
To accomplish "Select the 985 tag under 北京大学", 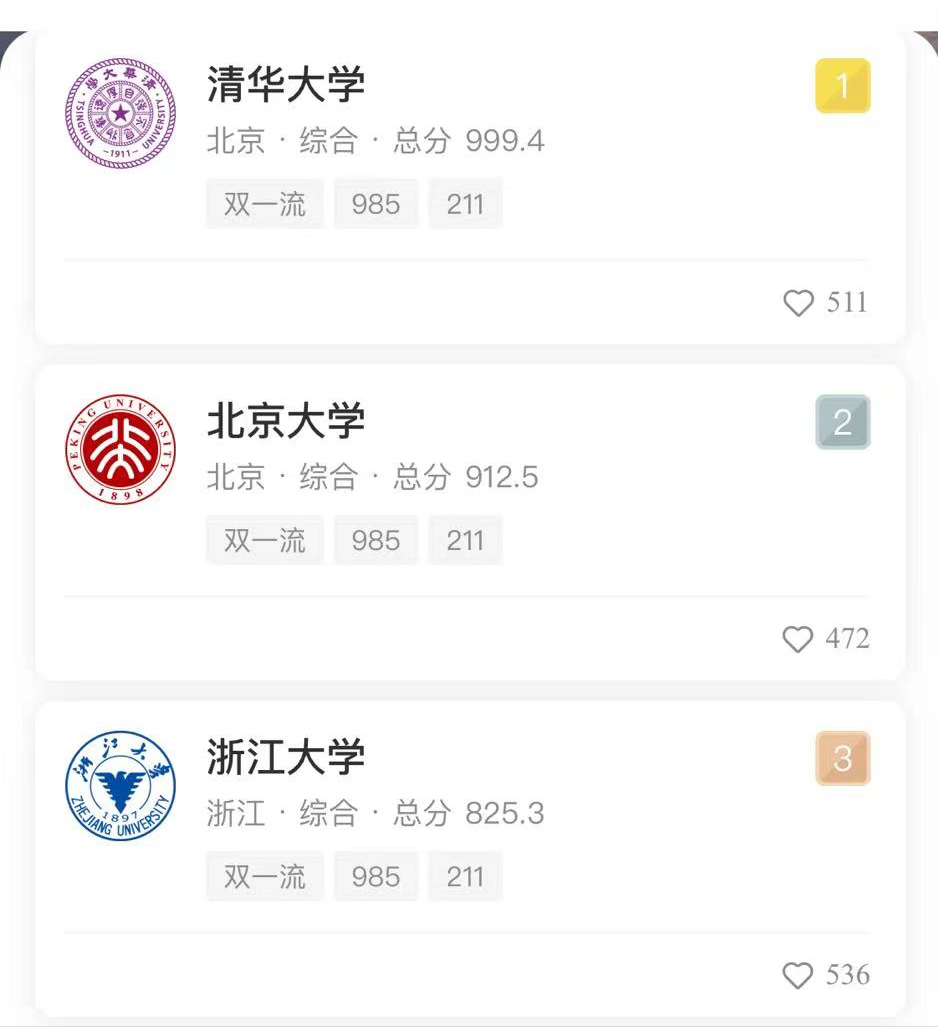I will click(x=376, y=540).
